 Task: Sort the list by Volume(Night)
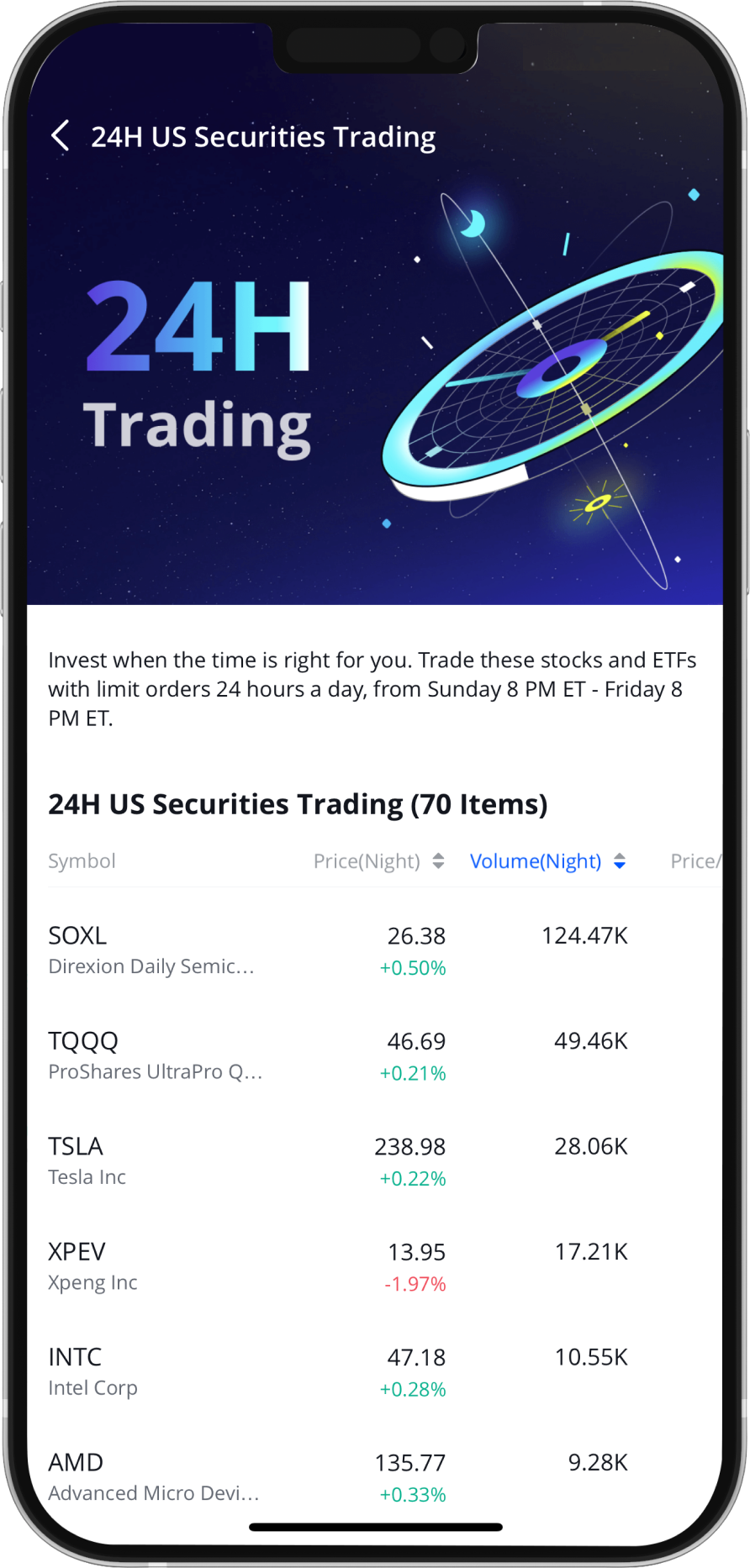point(547,861)
